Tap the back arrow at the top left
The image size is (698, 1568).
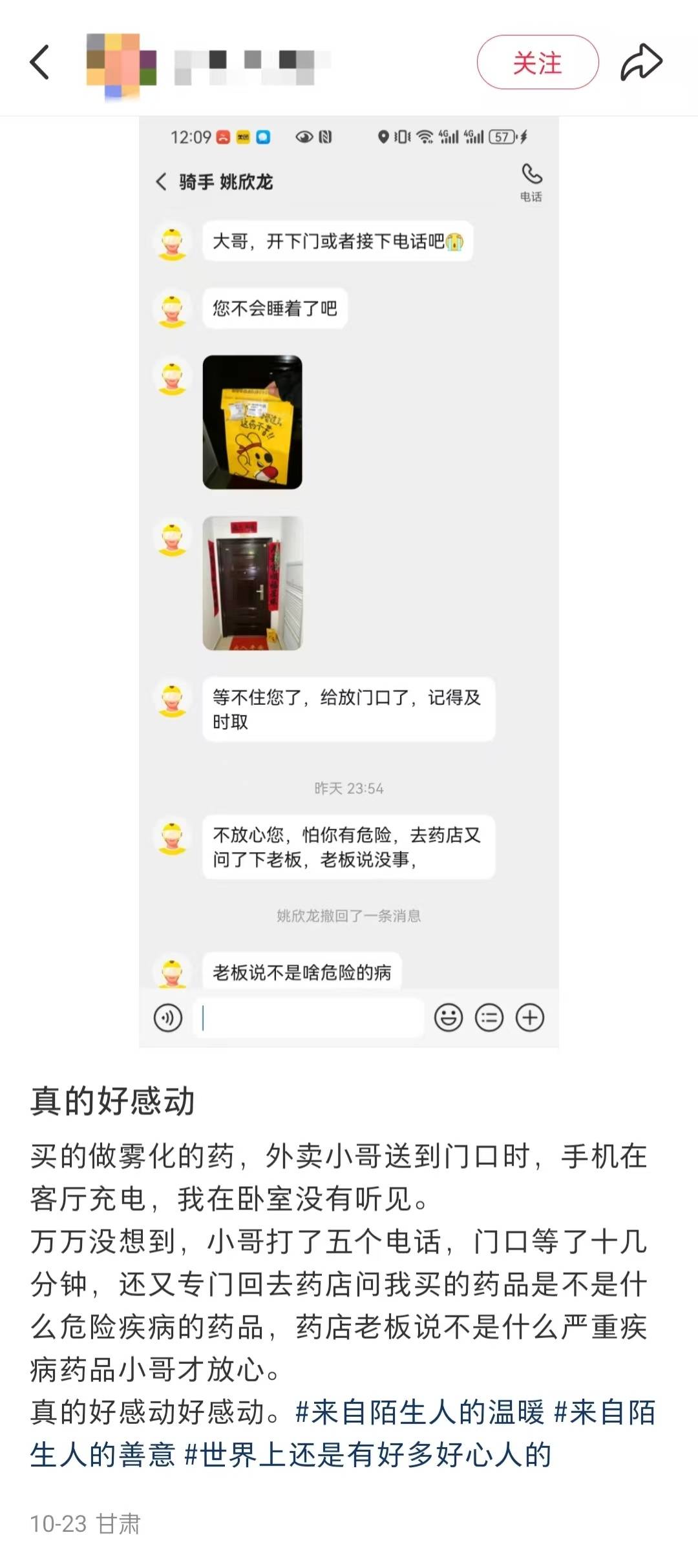pyautogui.click(x=41, y=63)
